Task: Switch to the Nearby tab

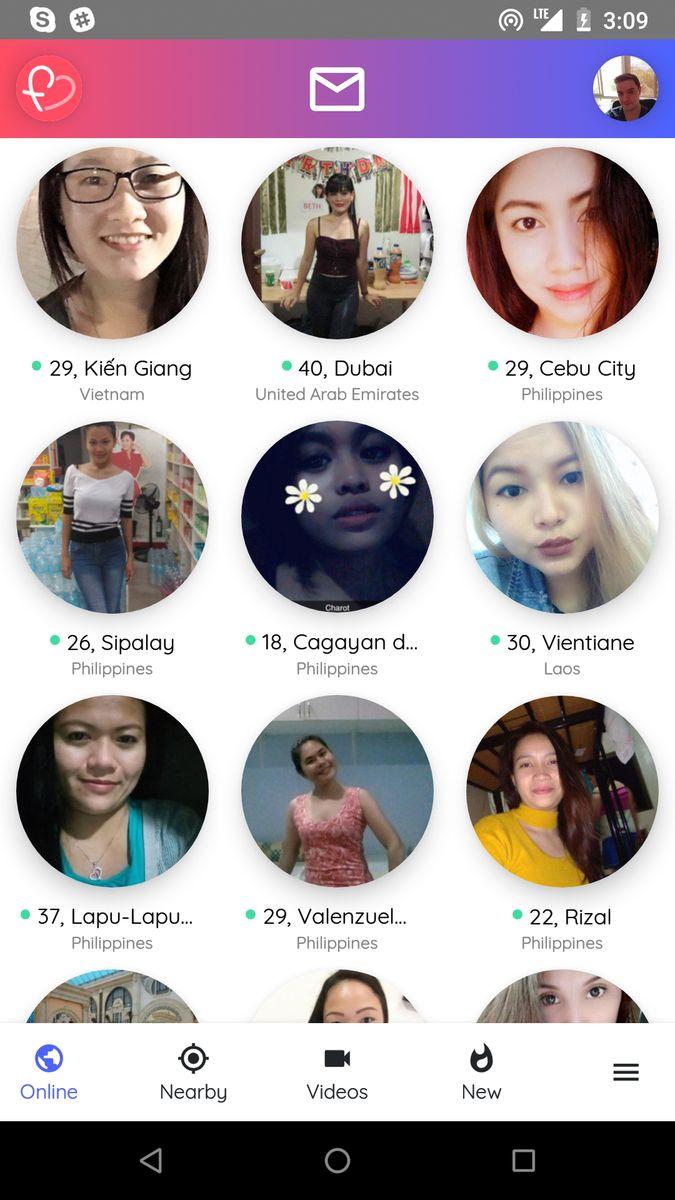Action: (193, 1072)
